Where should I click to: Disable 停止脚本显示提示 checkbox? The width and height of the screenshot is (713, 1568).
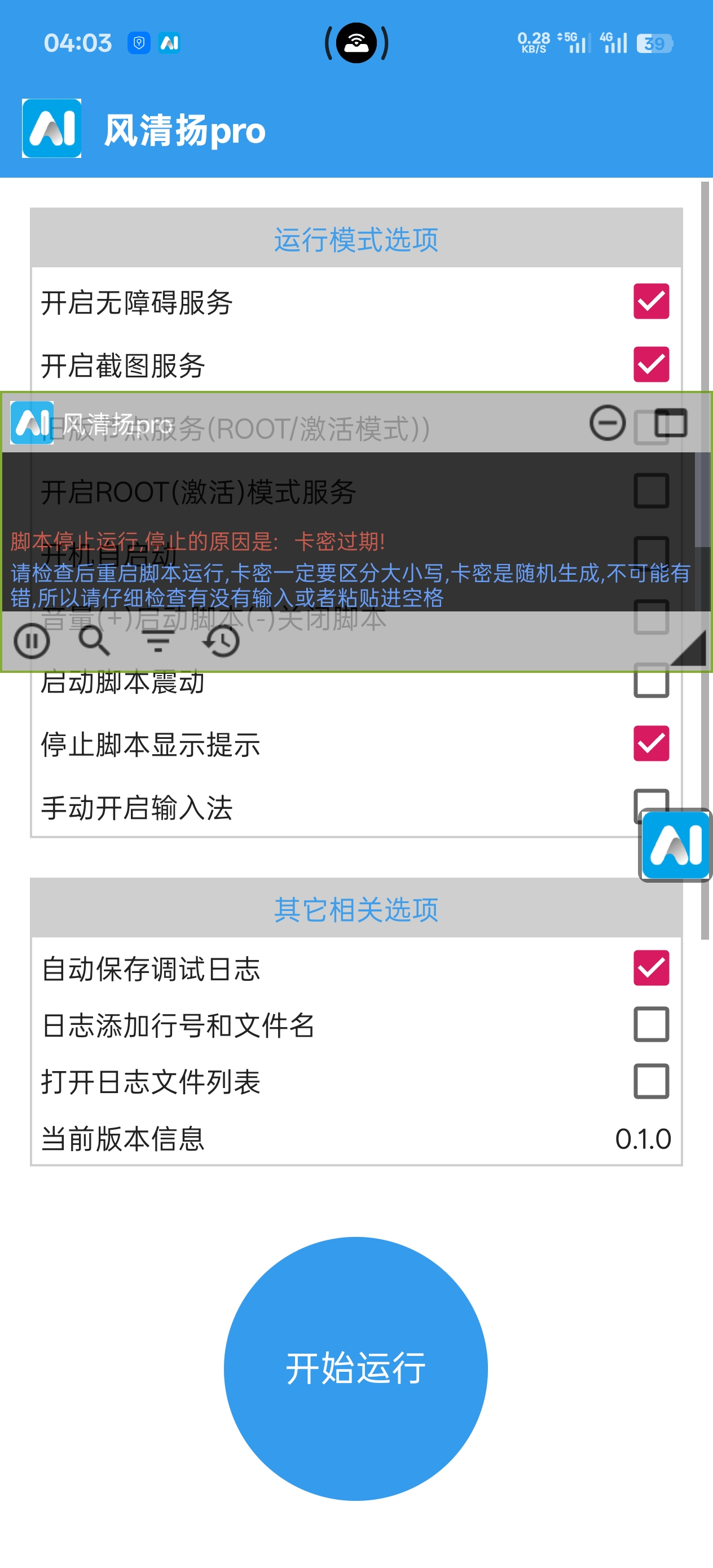650,743
